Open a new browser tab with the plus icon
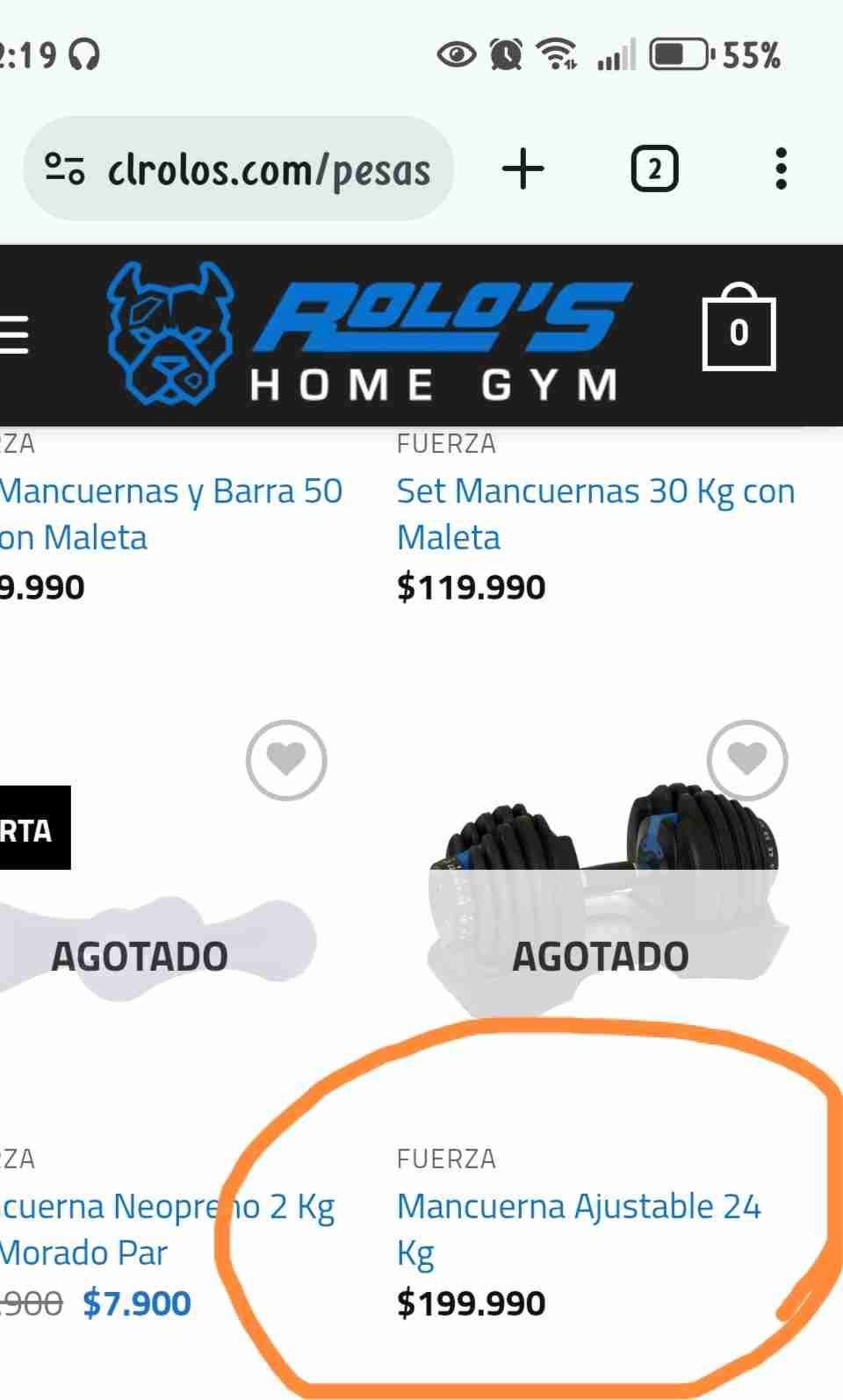 coord(523,169)
